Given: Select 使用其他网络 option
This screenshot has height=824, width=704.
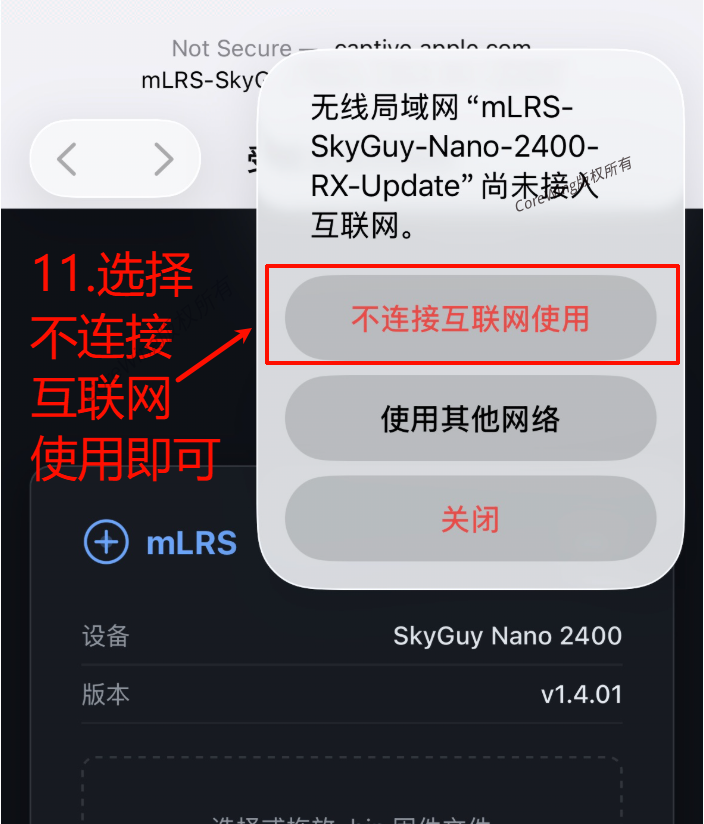Looking at the screenshot, I should click(470, 419).
